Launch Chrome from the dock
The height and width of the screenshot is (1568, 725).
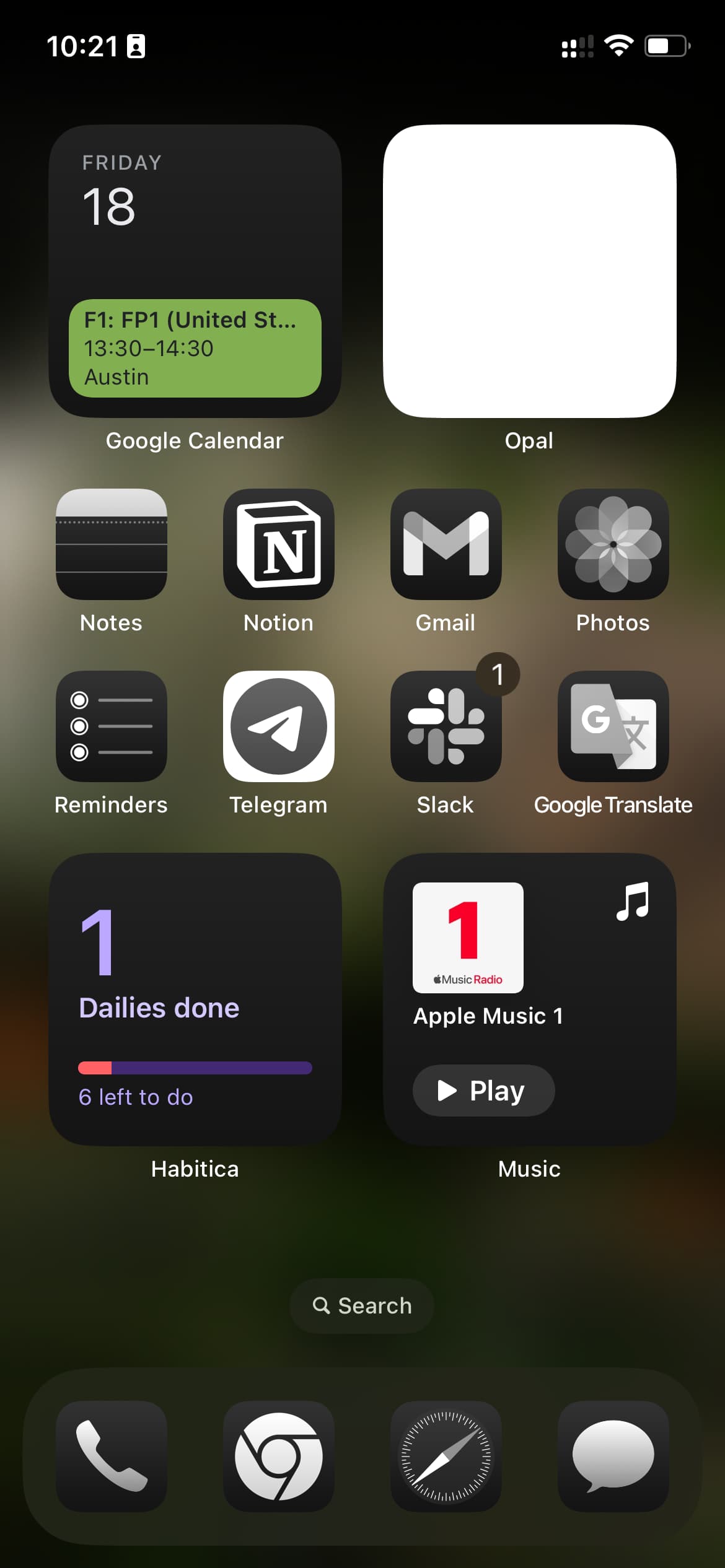point(279,1456)
